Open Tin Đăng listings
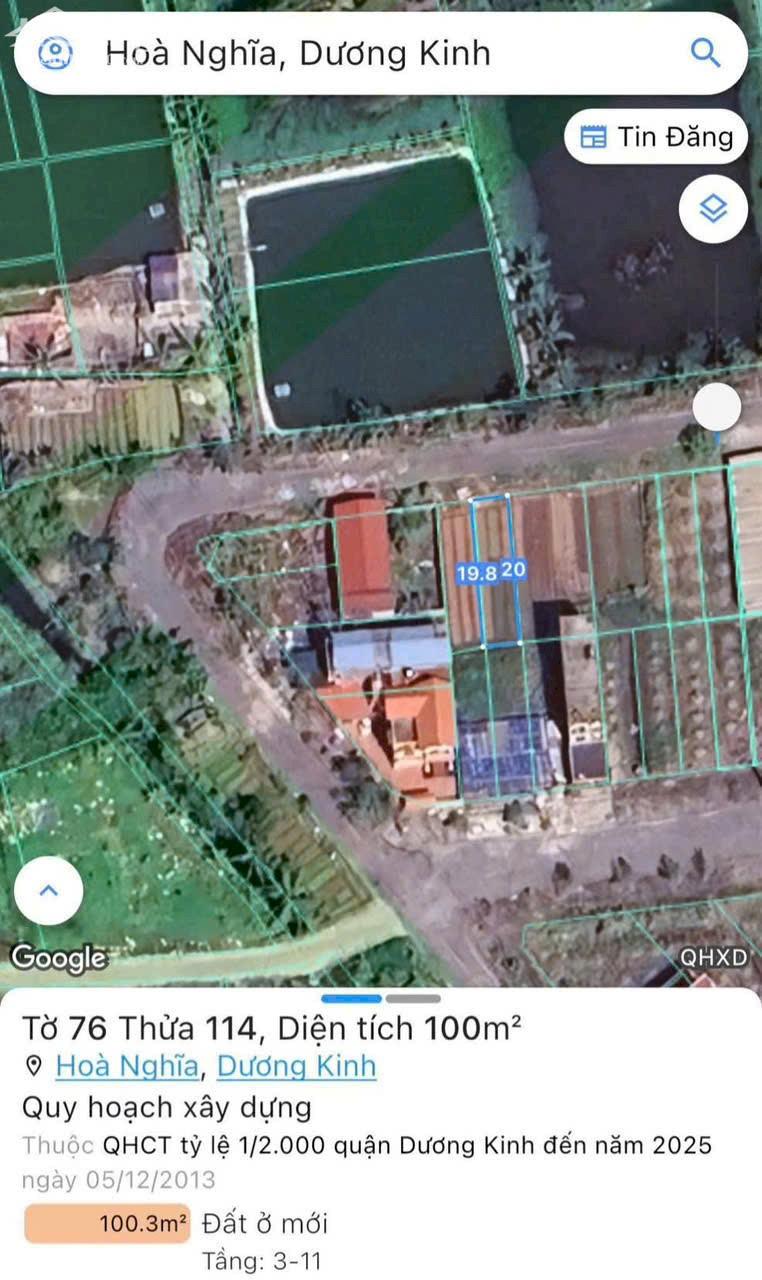 point(656,137)
